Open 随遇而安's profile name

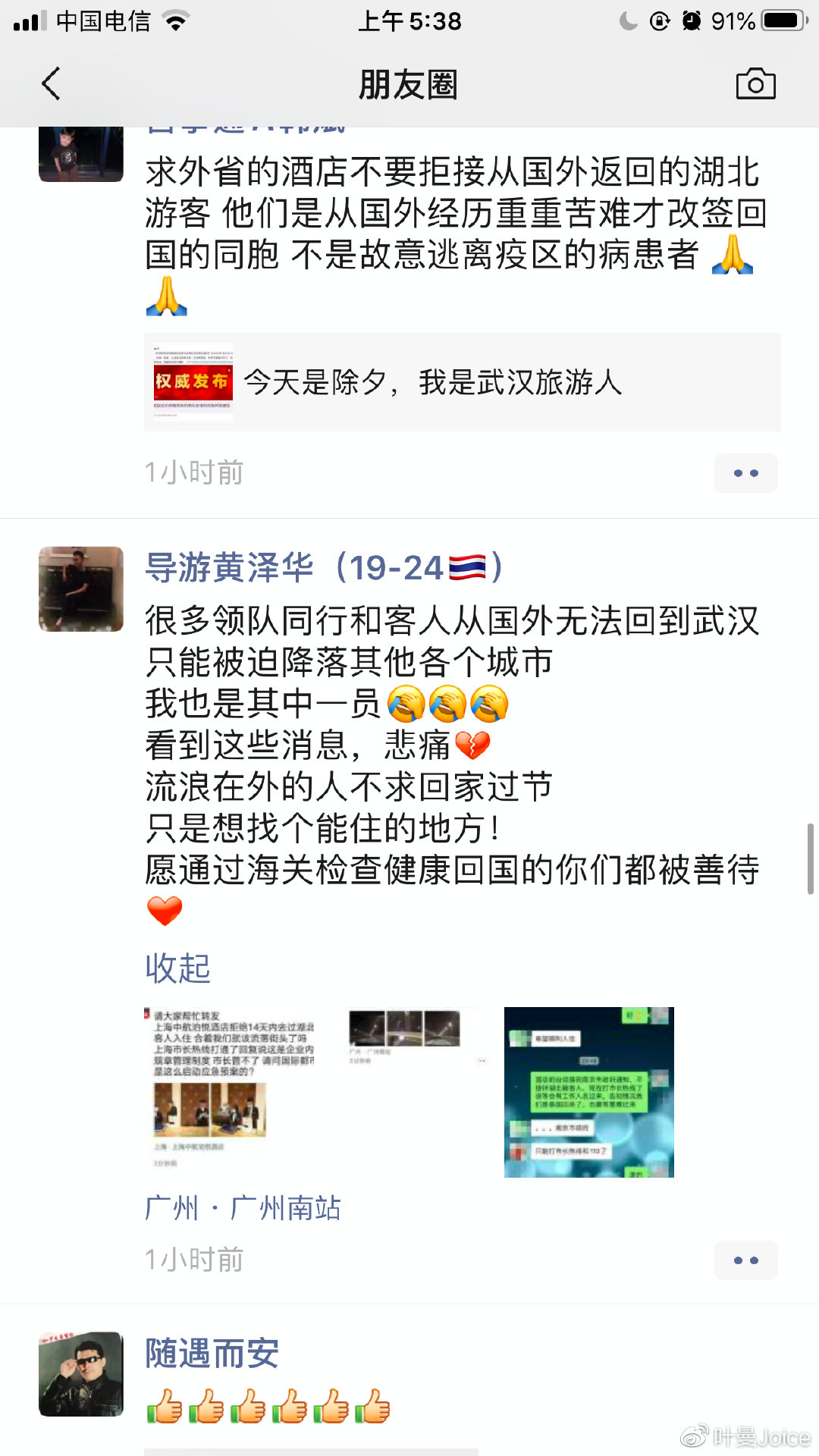click(x=212, y=1354)
